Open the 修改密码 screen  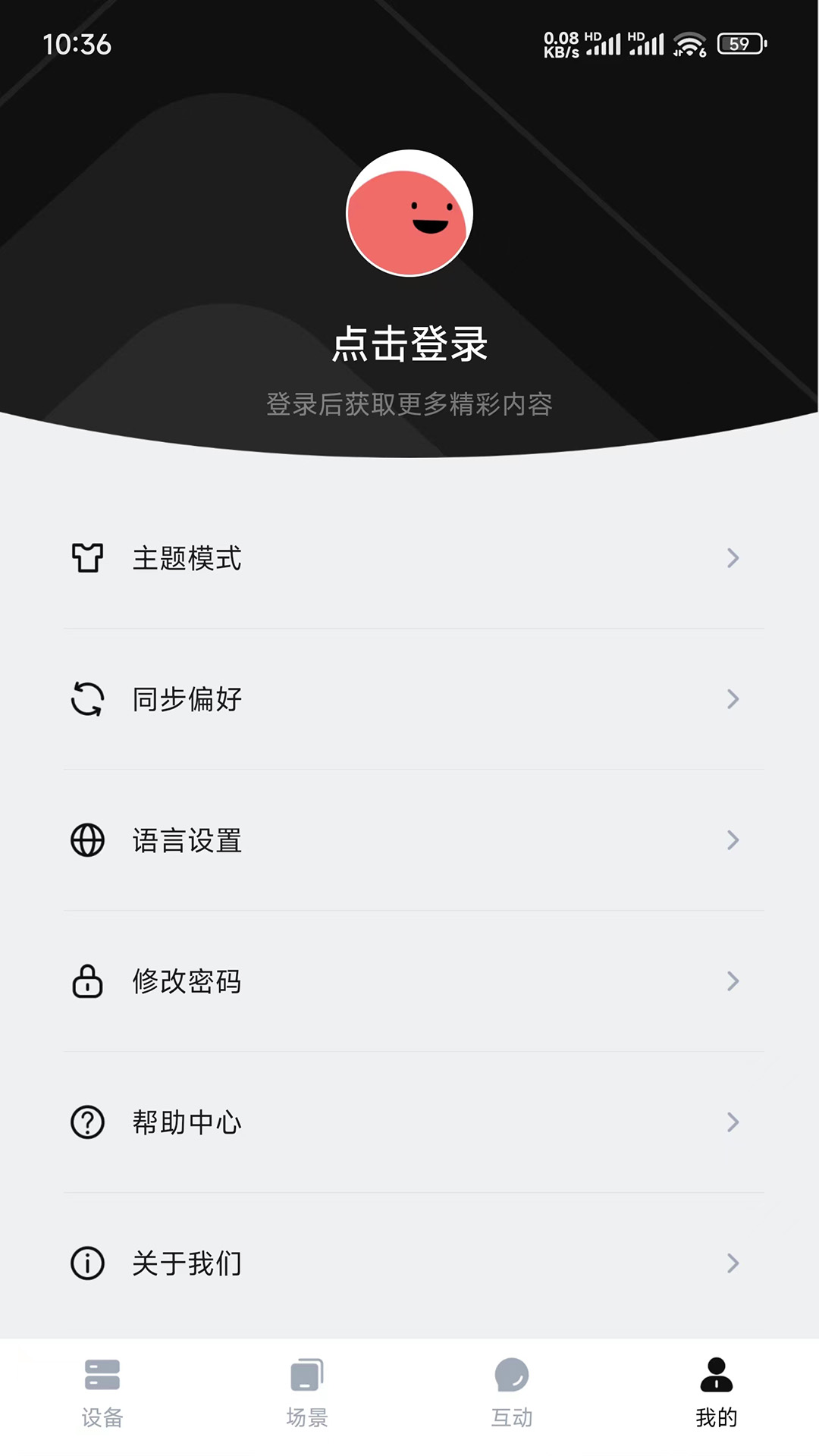[187, 981]
